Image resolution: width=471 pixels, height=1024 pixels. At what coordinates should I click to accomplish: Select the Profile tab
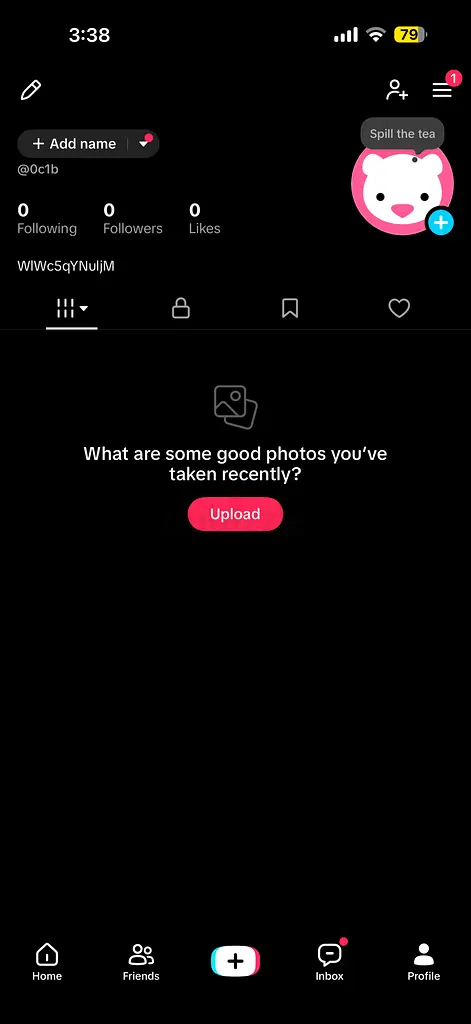tap(424, 963)
